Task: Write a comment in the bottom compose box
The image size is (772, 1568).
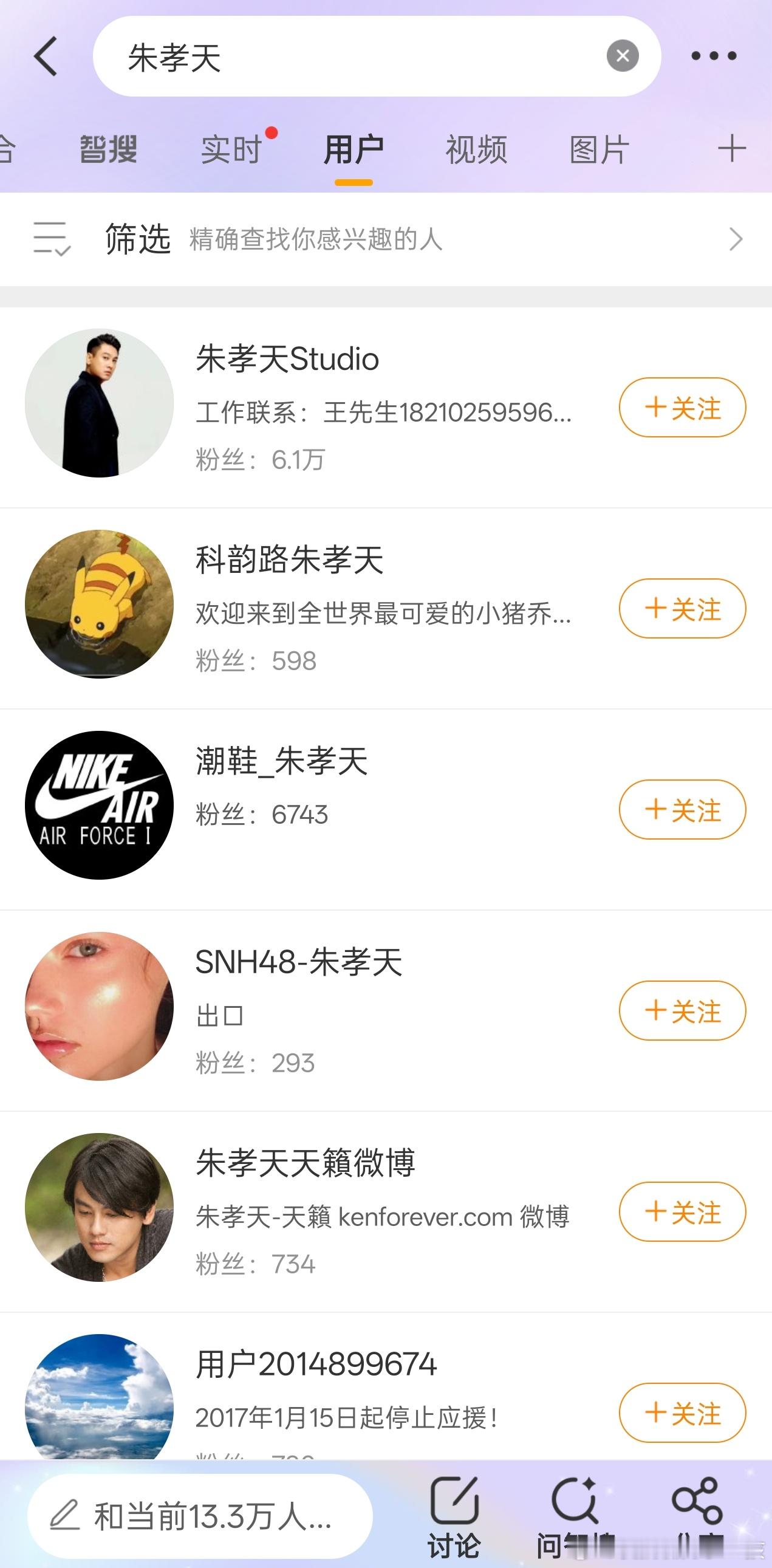Action: pyautogui.click(x=200, y=1516)
